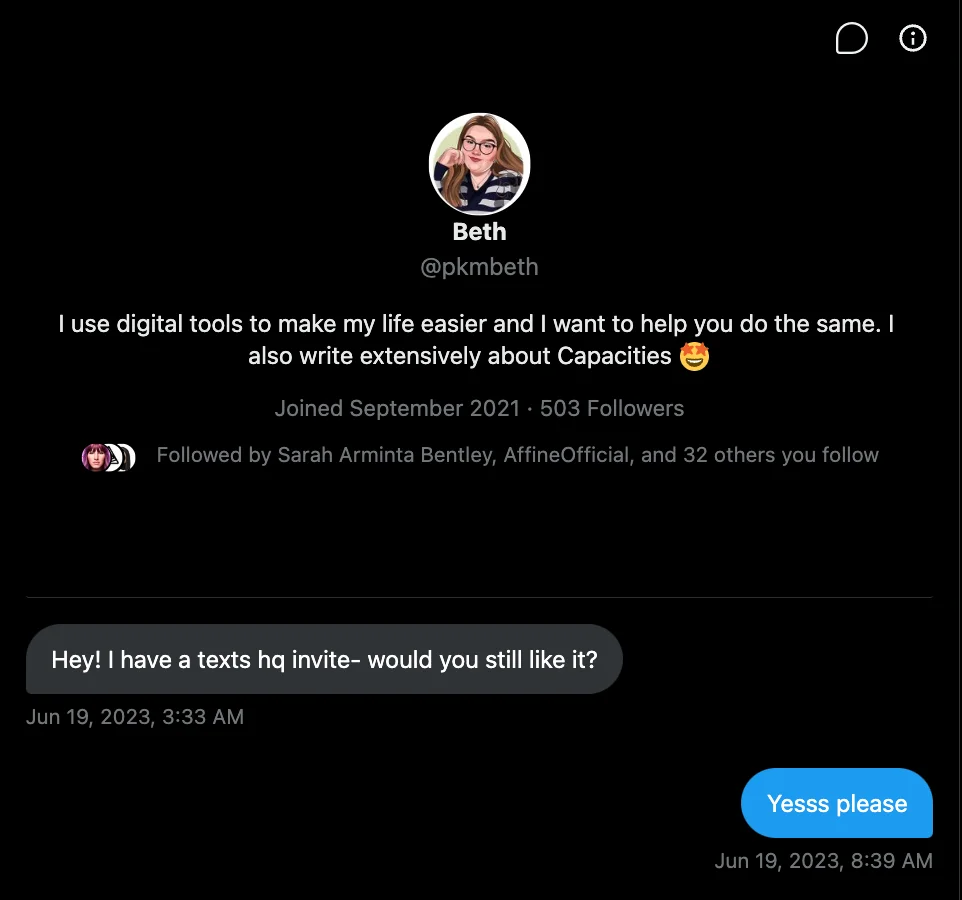Select the 'Yesss please' message bubble
Screen dimensions: 962x900
(836, 803)
